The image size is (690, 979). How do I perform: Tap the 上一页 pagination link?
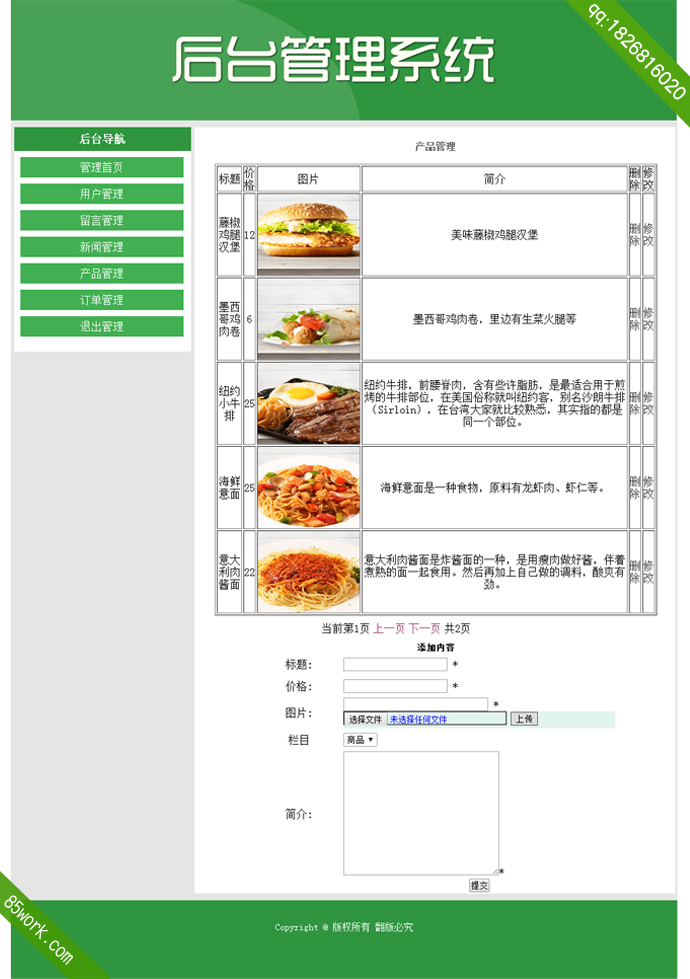click(389, 629)
